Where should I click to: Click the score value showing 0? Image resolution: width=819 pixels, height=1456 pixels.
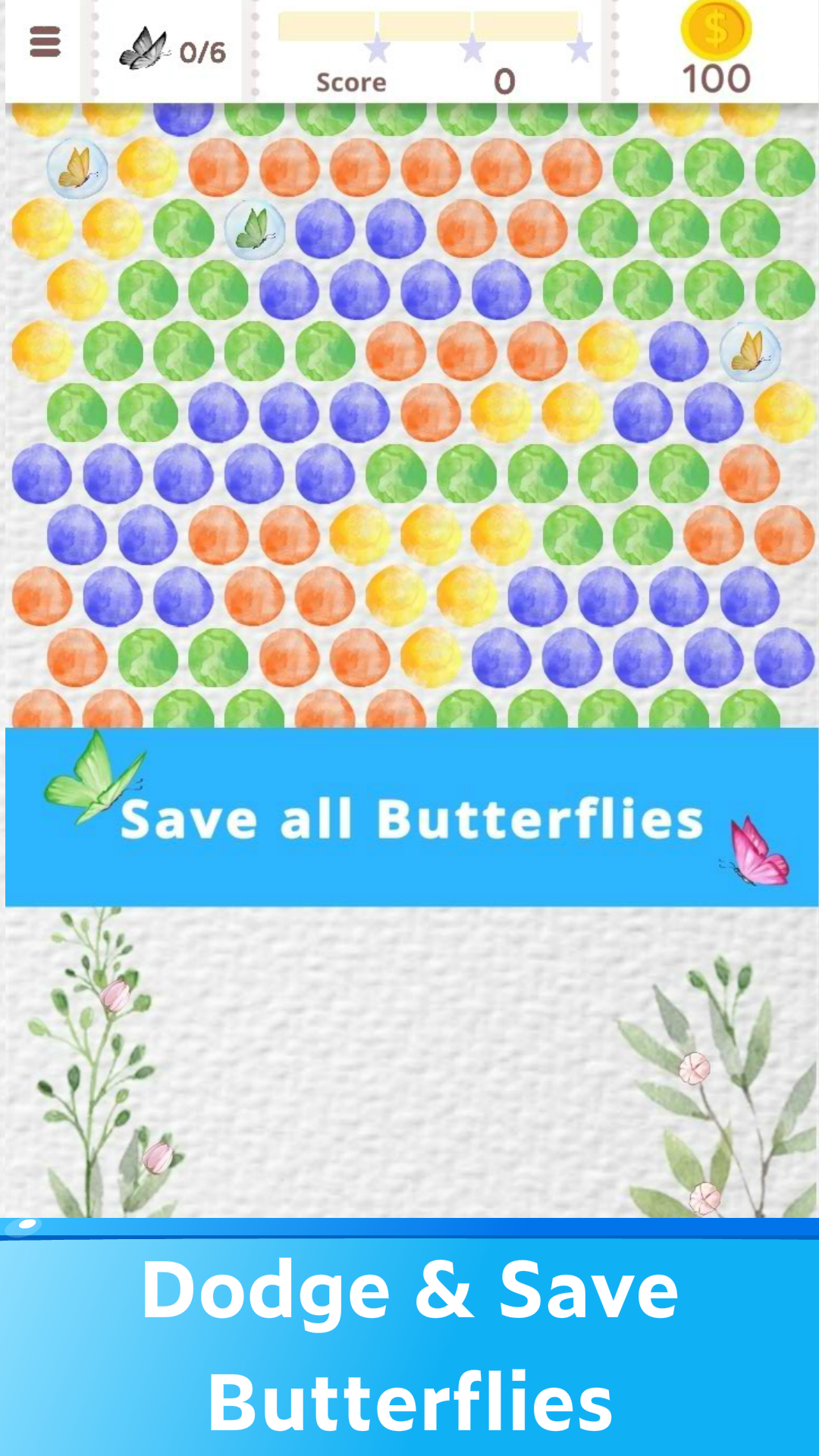click(x=504, y=79)
